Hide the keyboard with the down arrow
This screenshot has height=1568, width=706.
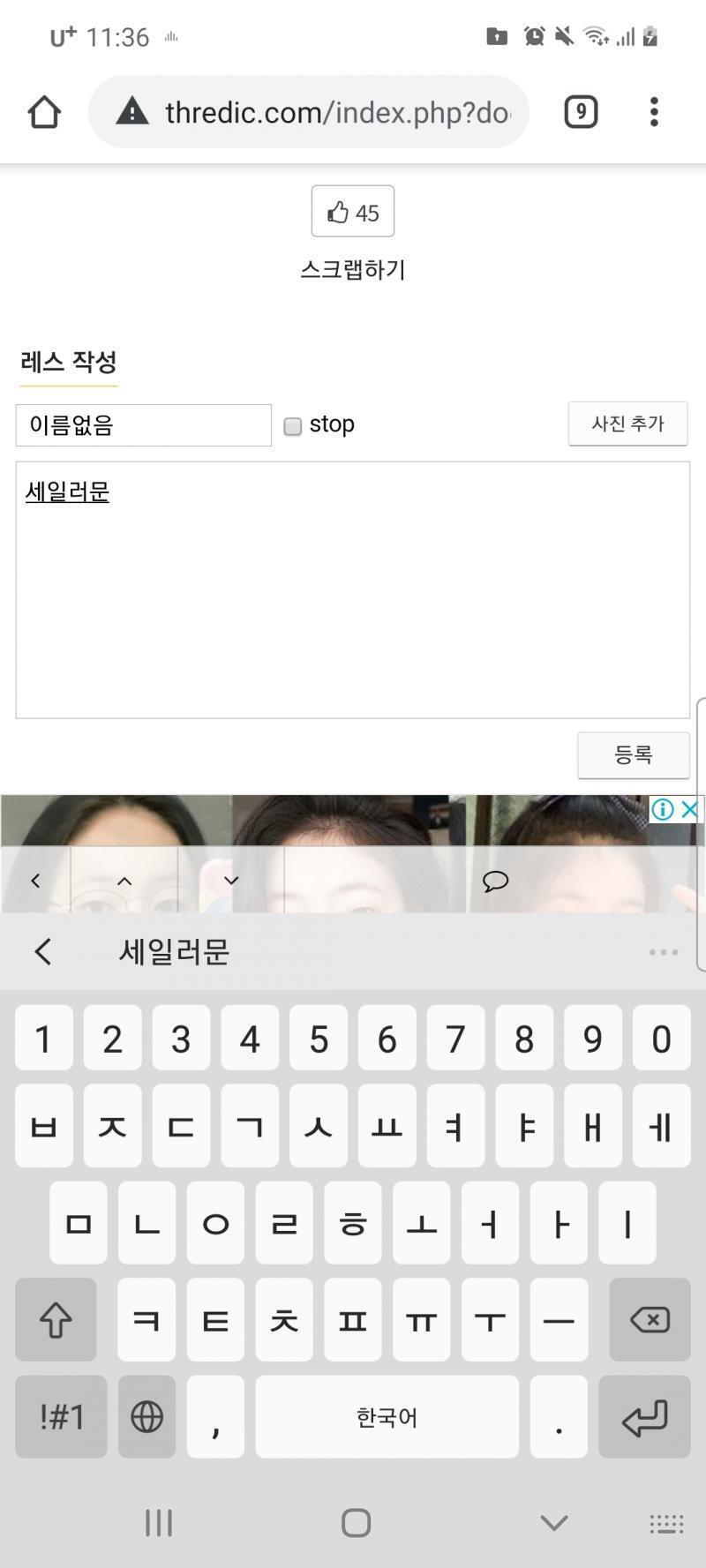pos(554,1523)
